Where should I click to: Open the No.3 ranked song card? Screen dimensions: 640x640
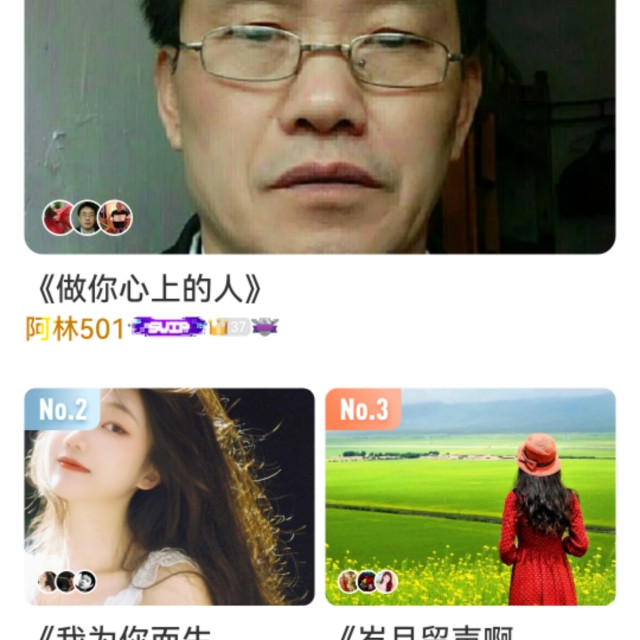click(x=470, y=497)
